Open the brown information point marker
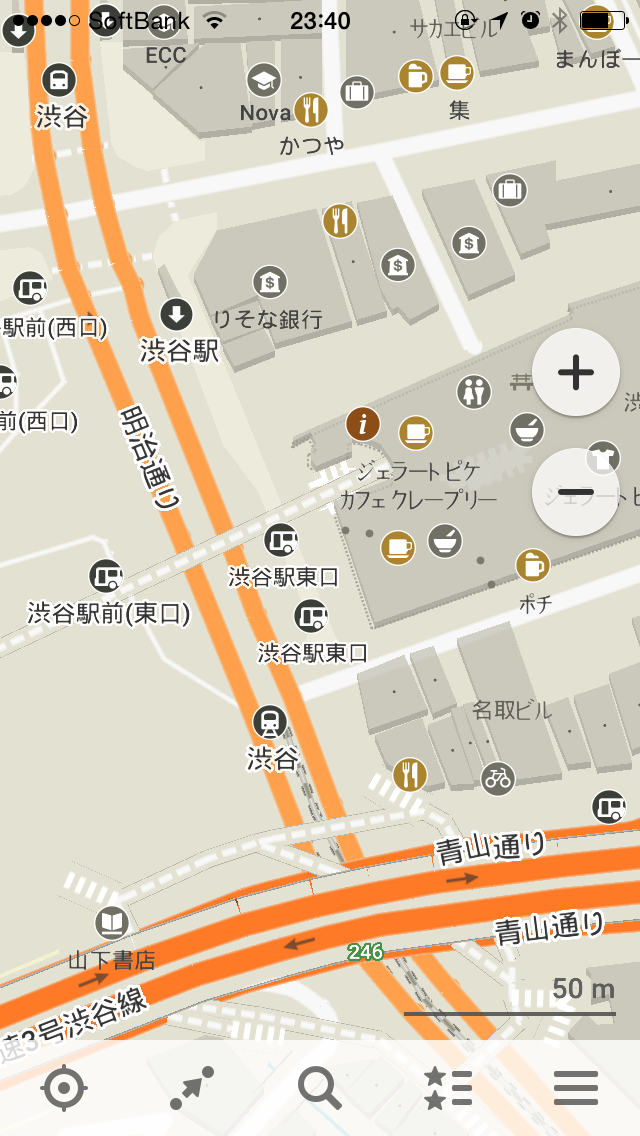The height and width of the screenshot is (1136, 640). click(x=363, y=424)
